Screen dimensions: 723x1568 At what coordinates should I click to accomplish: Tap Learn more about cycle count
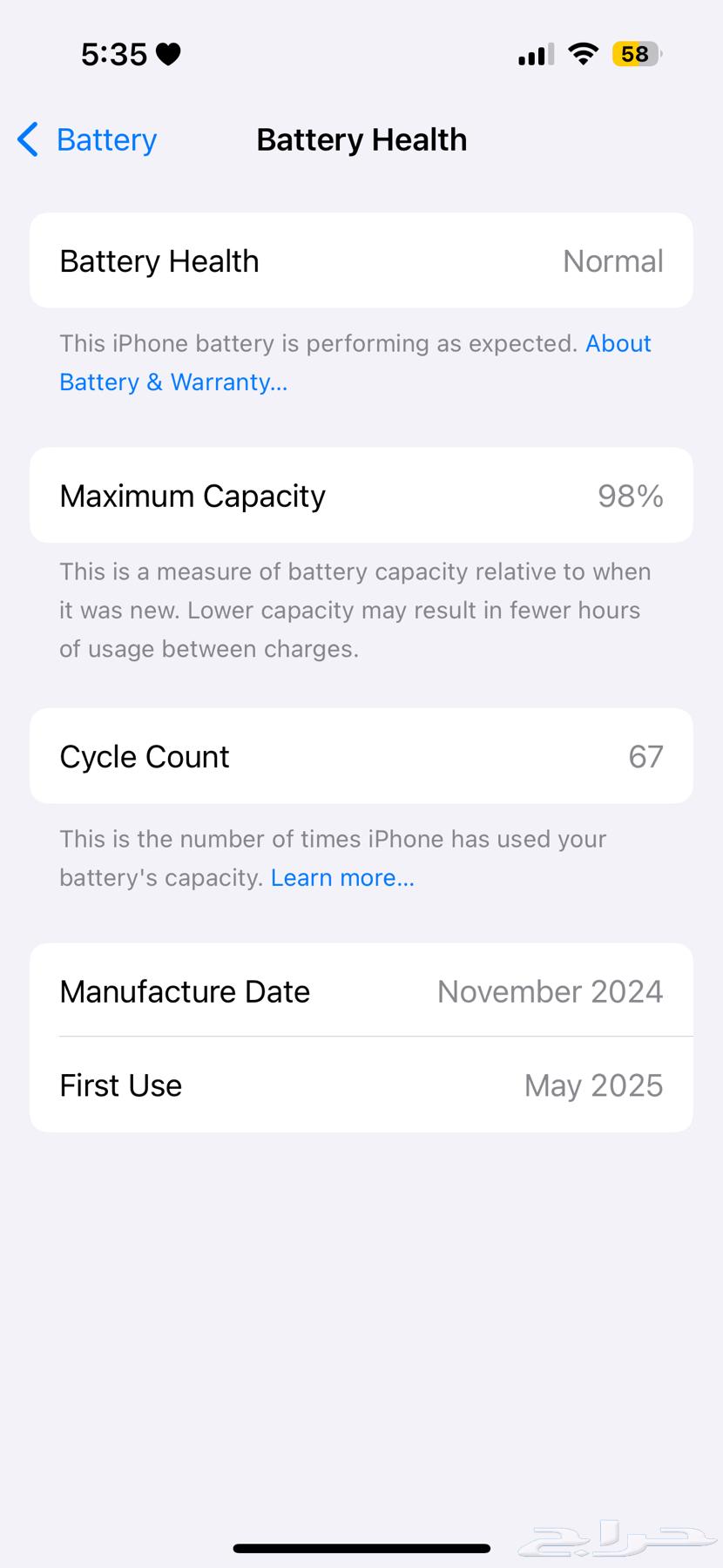[342, 877]
